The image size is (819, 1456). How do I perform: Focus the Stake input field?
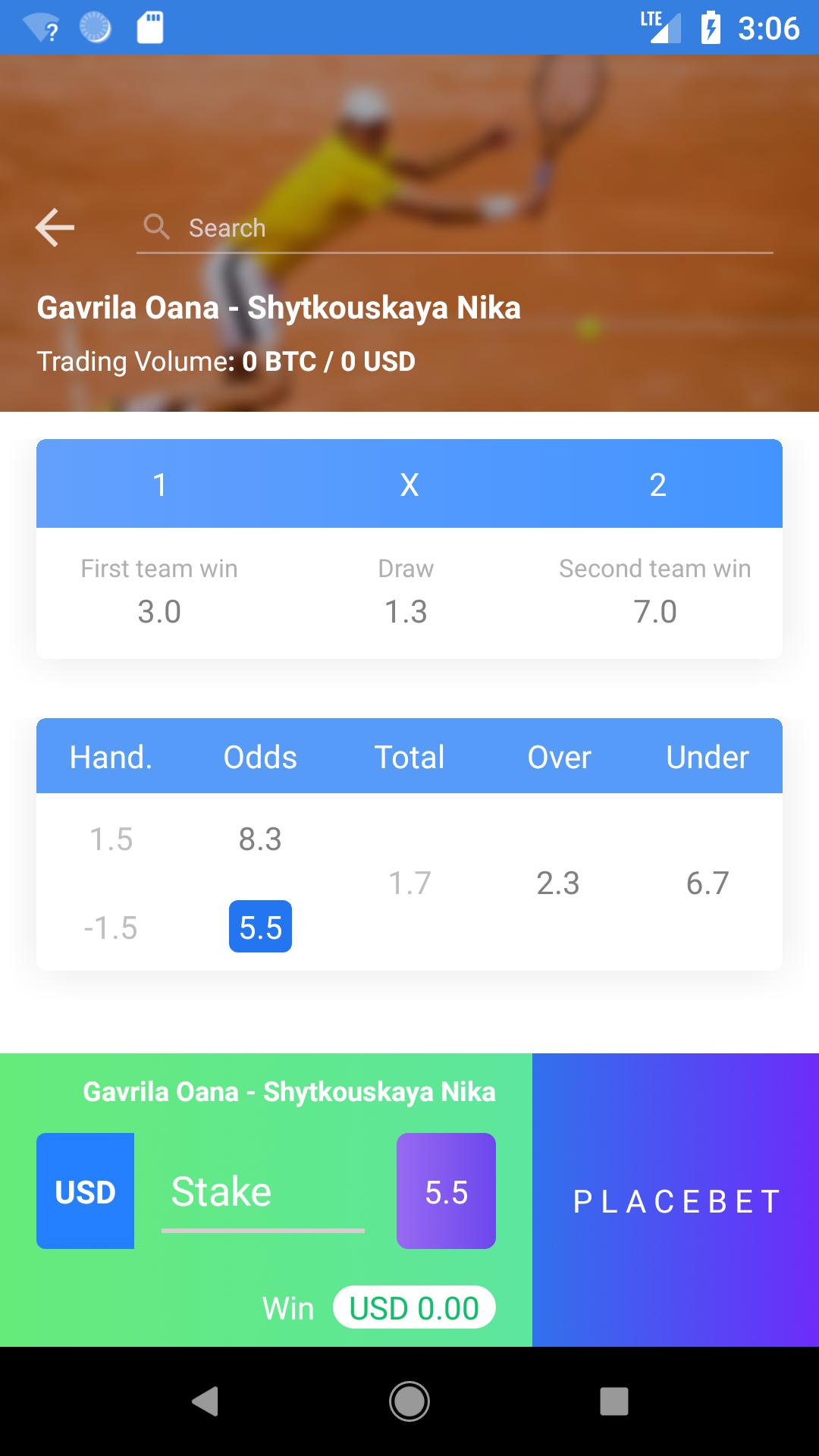pos(262,1192)
